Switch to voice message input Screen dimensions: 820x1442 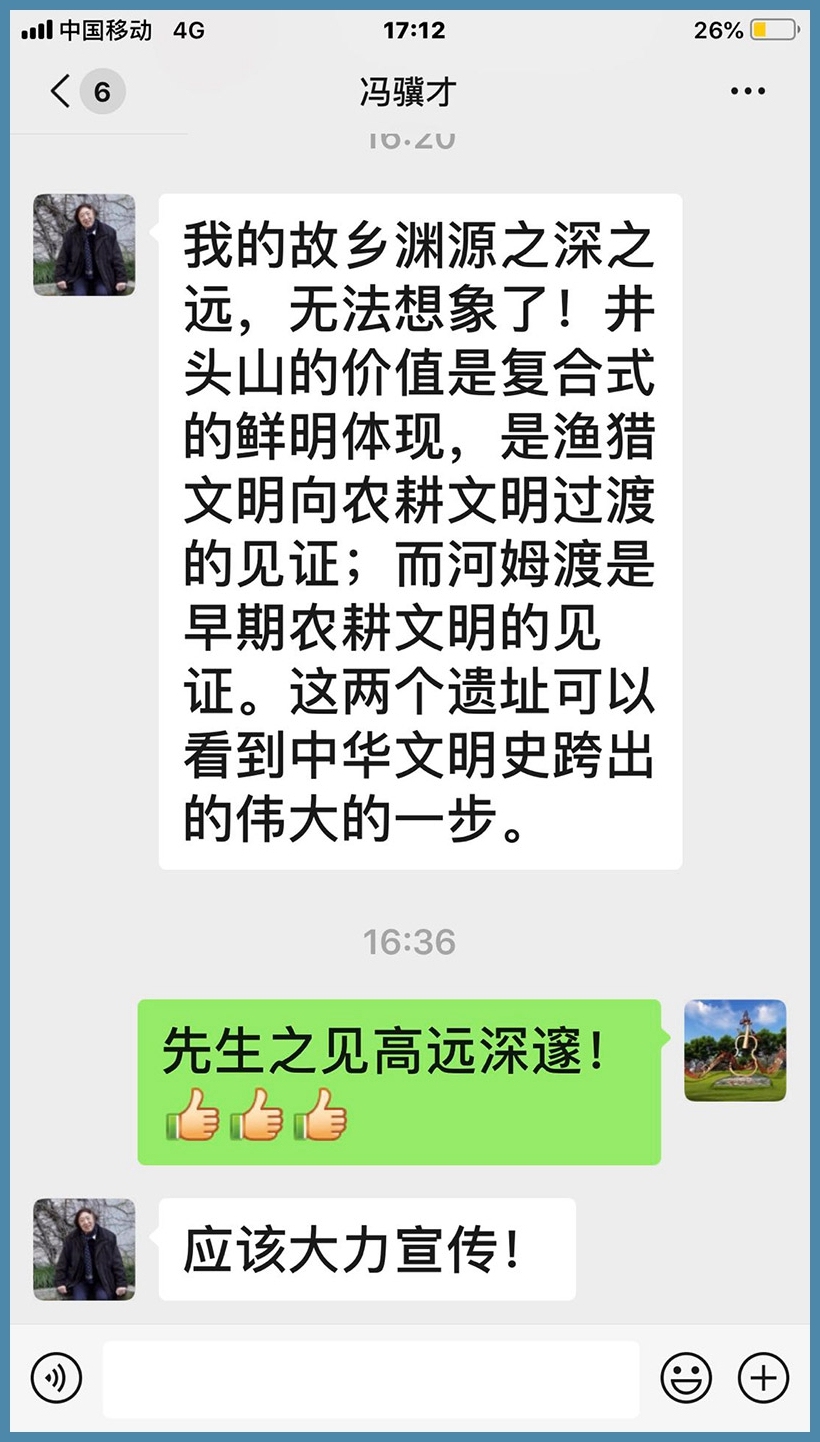[56, 1379]
